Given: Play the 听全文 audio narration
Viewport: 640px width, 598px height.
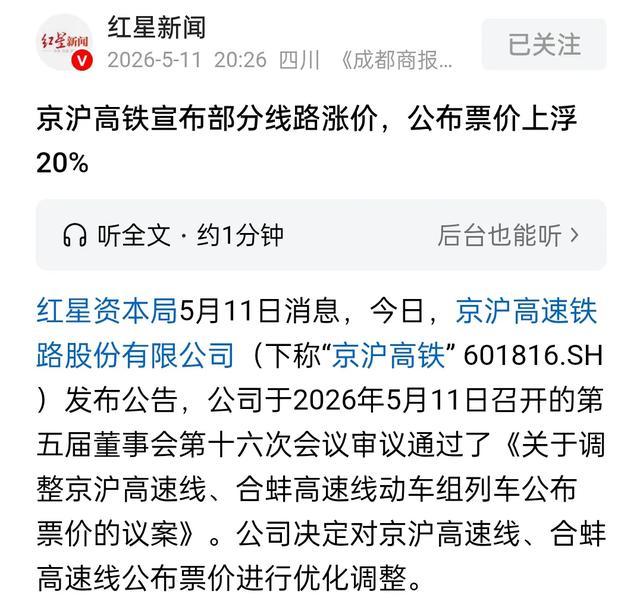Looking at the screenshot, I should pyautogui.click(x=173, y=236).
